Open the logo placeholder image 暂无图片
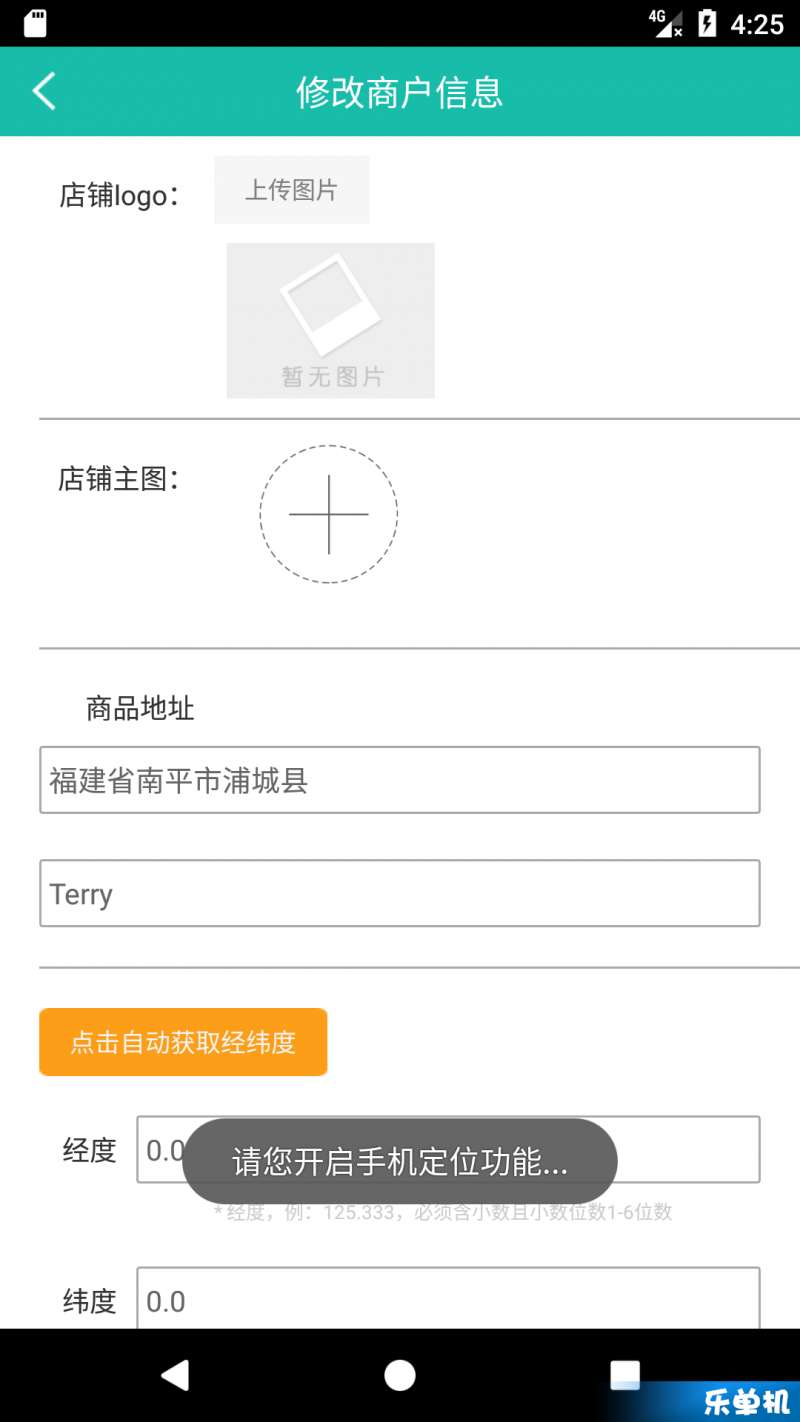This screenshot has height=1422, width=800. (330, 320)
